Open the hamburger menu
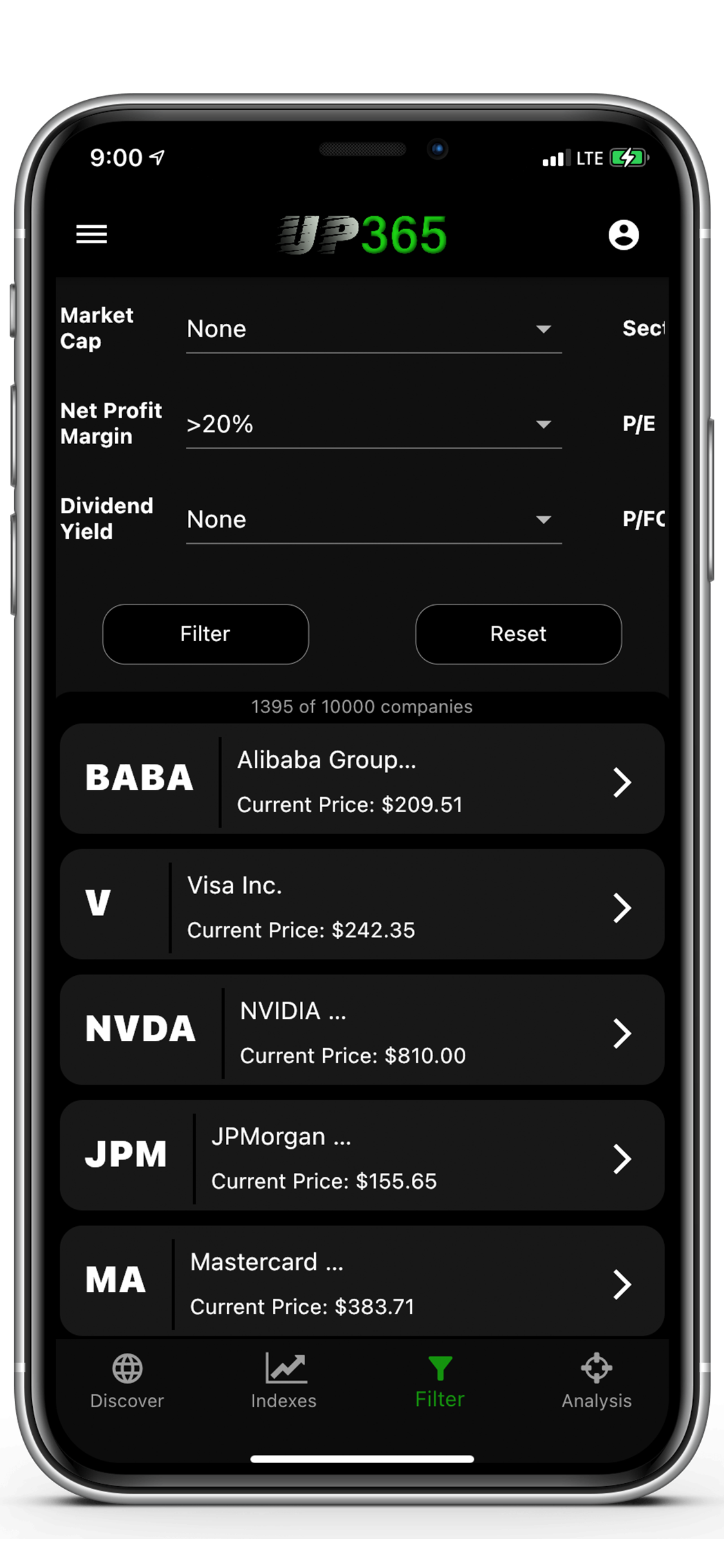 [91, 234]
